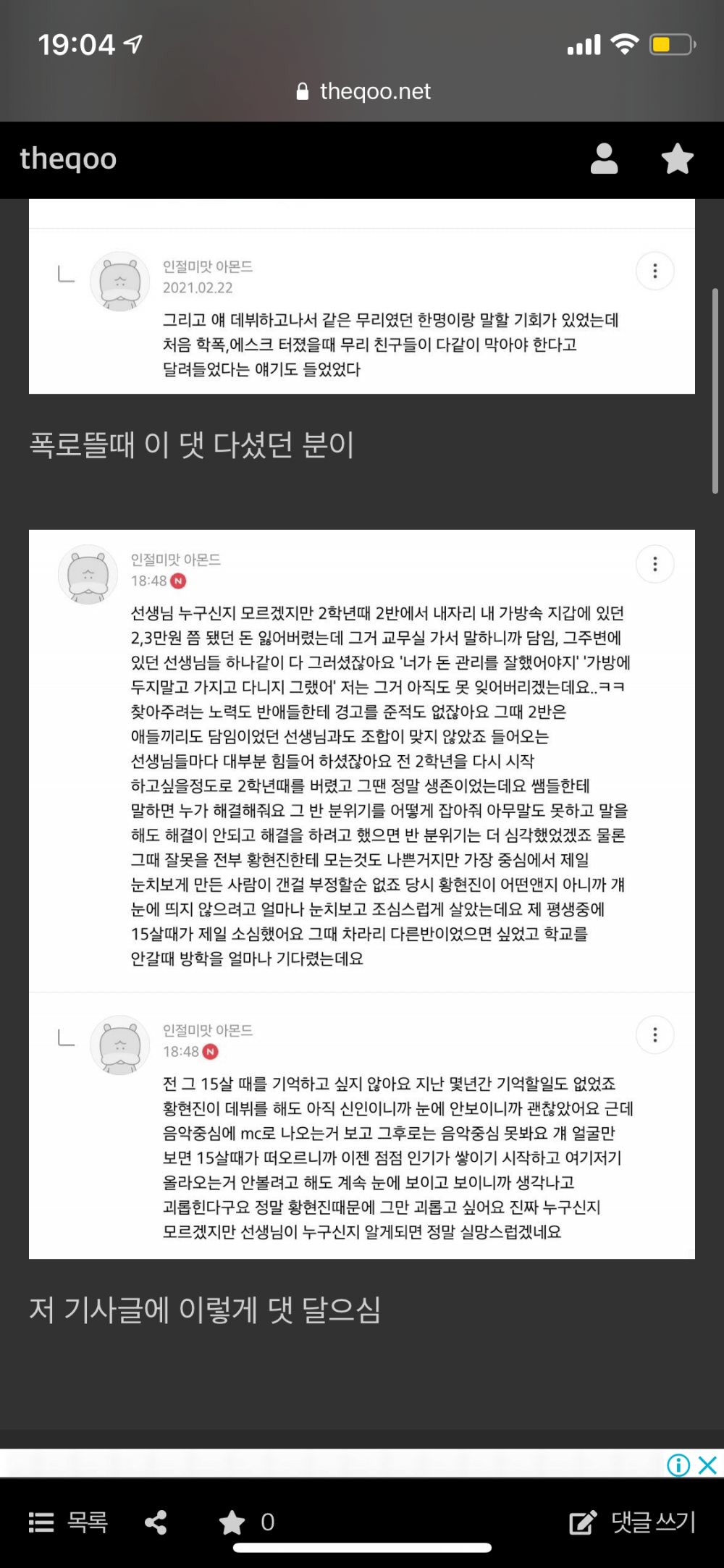This screenshot has height=1568, width=724.
Task: Scrap this post with the bottom star
Action: tap(232, 1522)
